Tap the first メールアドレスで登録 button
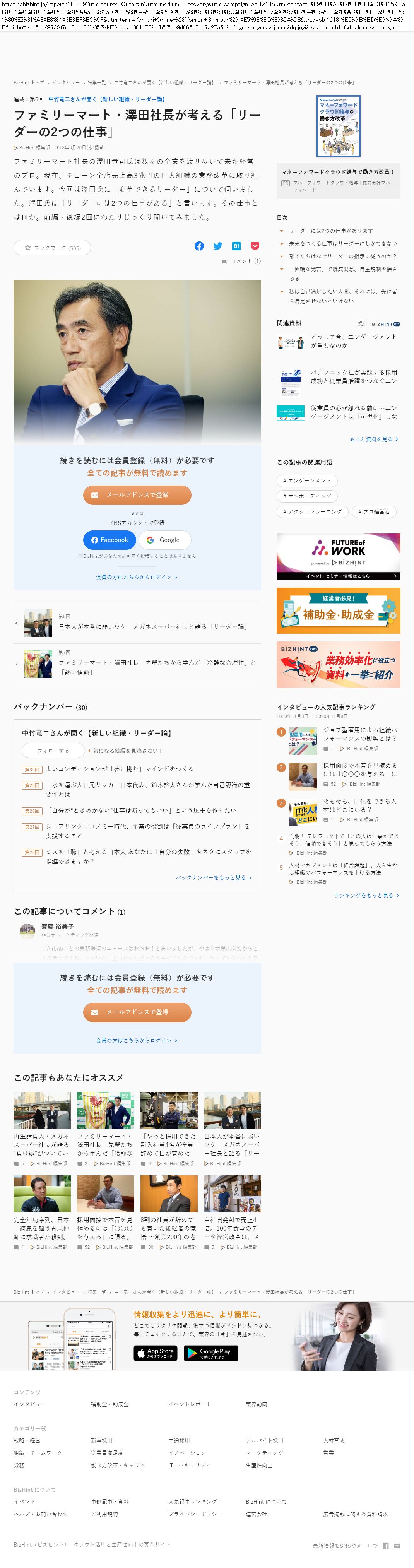 tap(137, 495)
